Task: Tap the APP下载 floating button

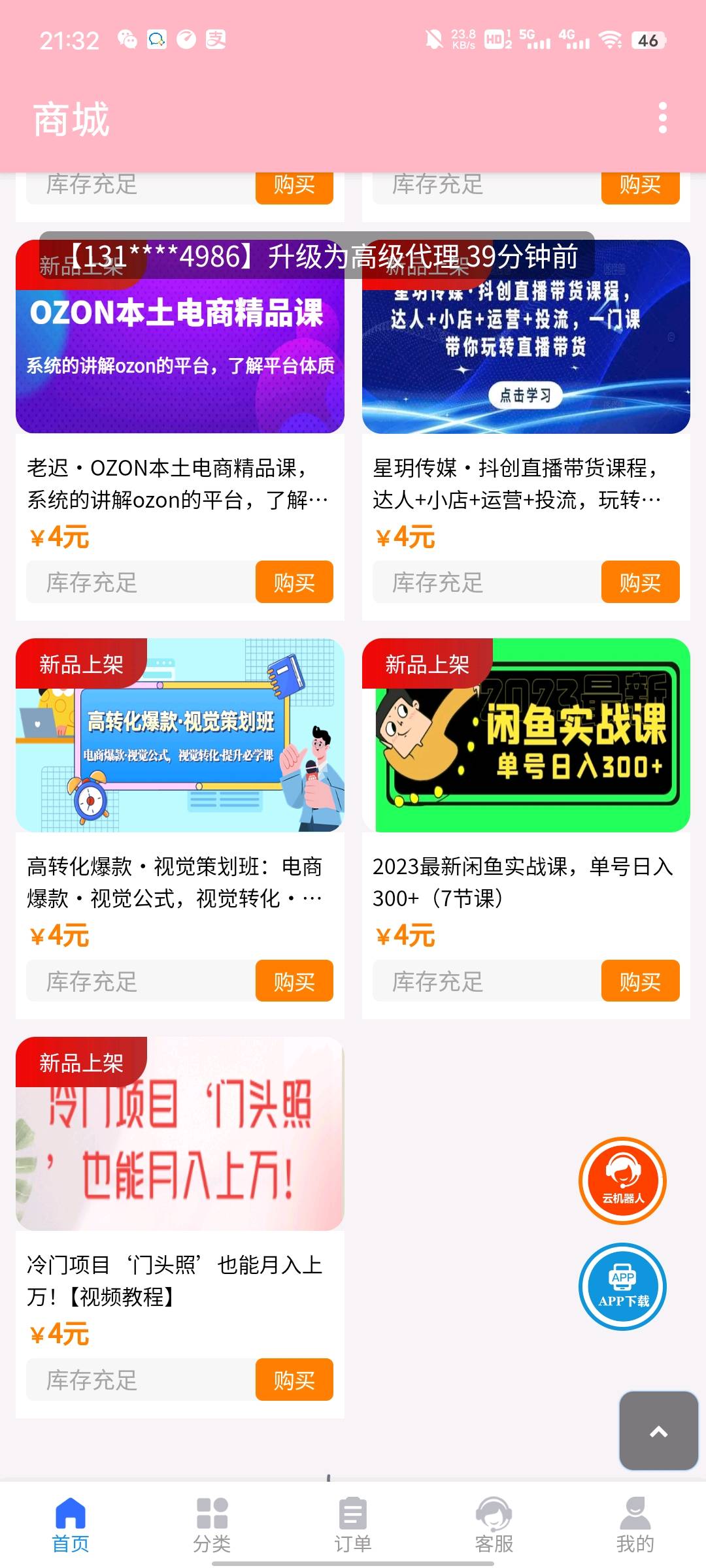Action: pos(622,1286)
